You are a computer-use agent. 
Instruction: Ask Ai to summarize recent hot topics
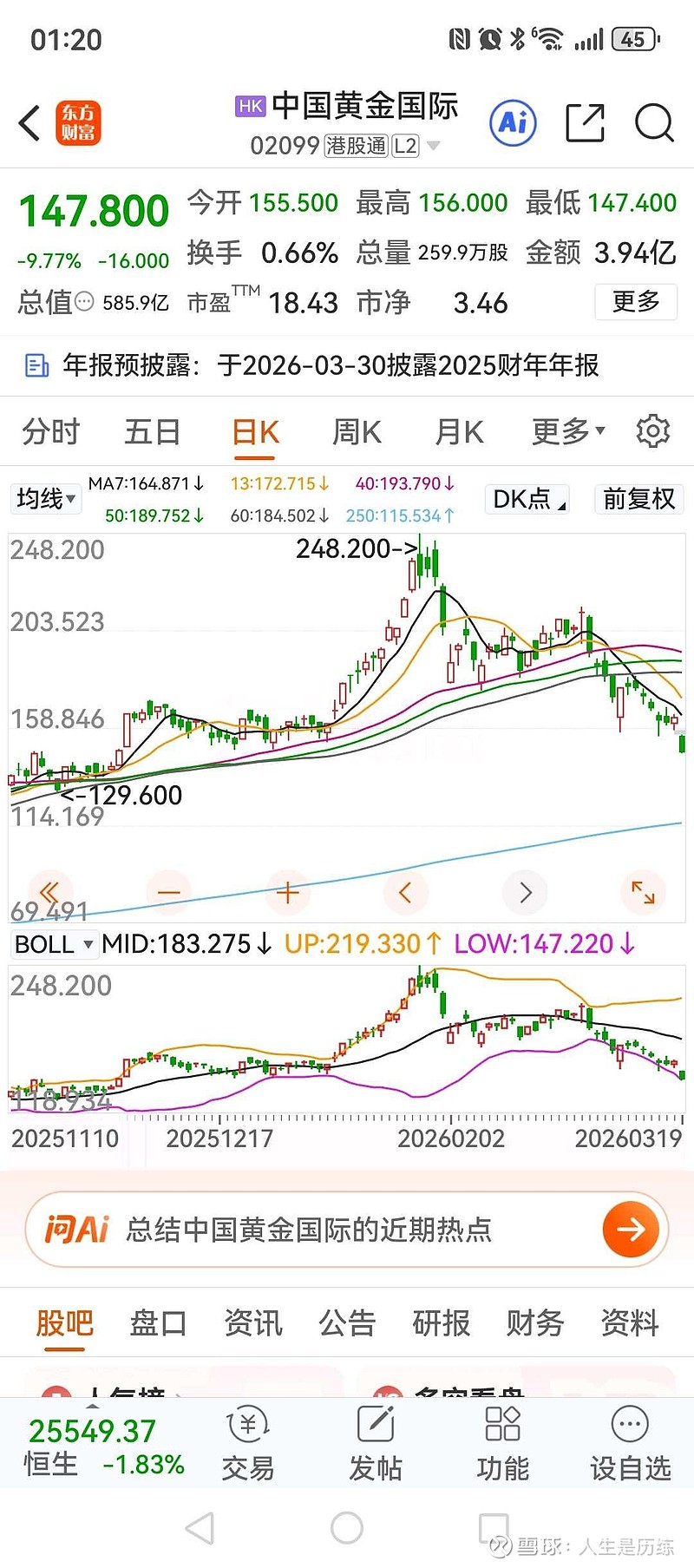pos(347,1229)
